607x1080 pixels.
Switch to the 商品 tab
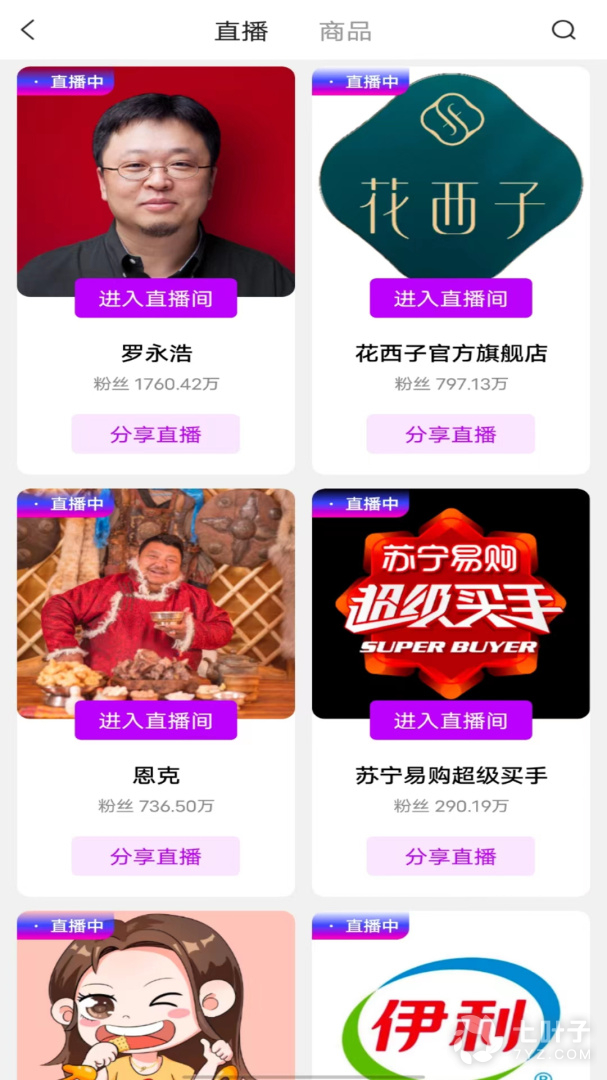[345, 31]
